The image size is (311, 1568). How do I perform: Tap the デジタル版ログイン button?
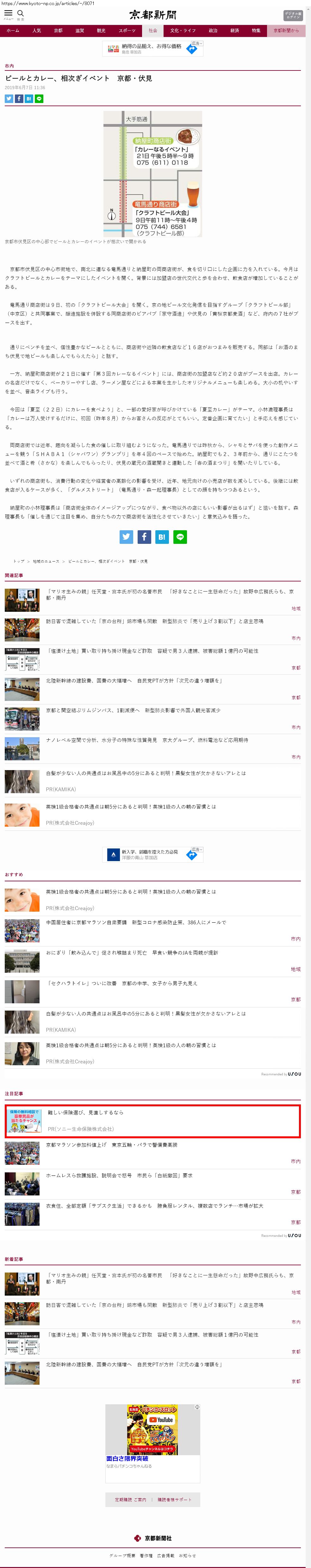(x=292, y=15)
